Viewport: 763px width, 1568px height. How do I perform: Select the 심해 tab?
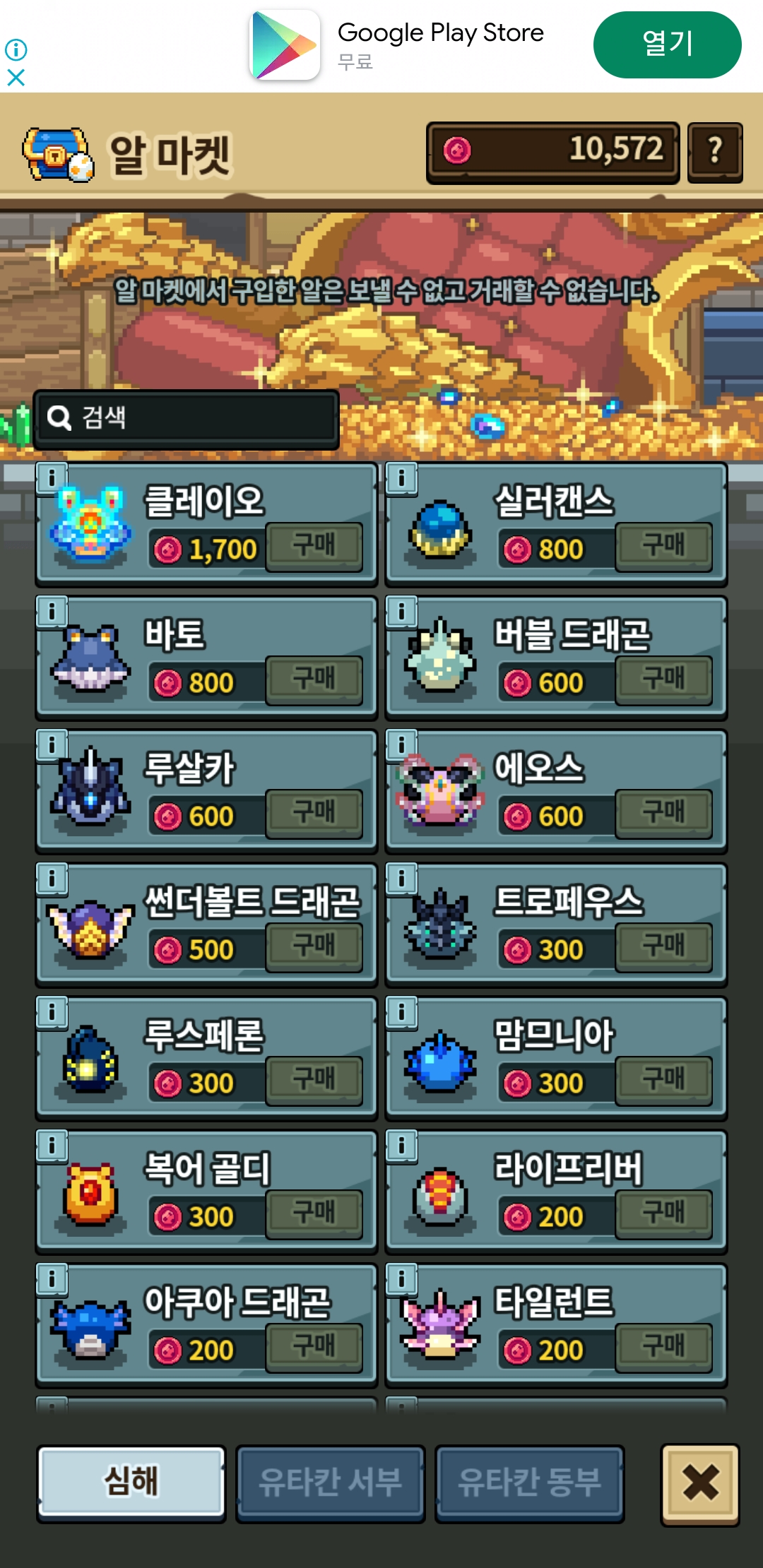tap(131, 1481)
